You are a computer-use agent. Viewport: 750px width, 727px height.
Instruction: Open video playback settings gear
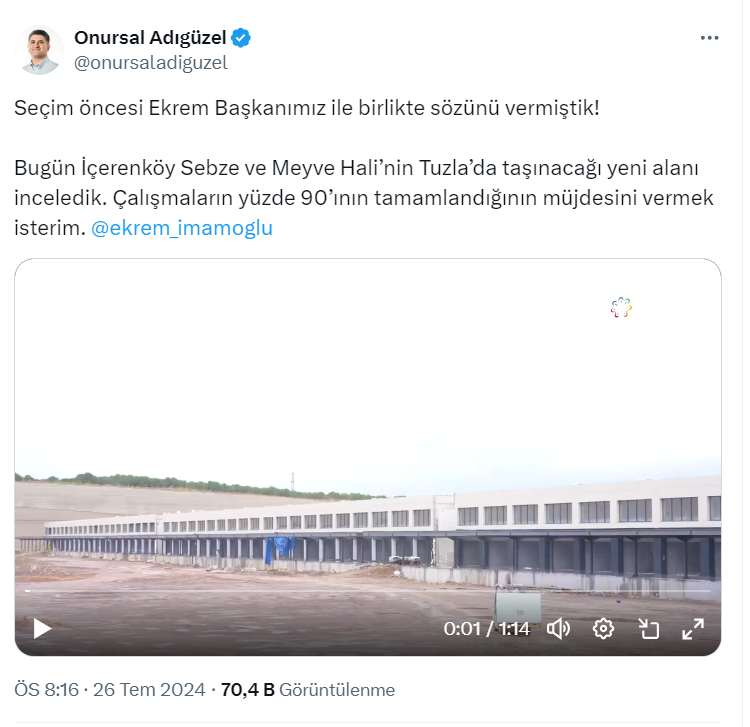pos(603,628)
